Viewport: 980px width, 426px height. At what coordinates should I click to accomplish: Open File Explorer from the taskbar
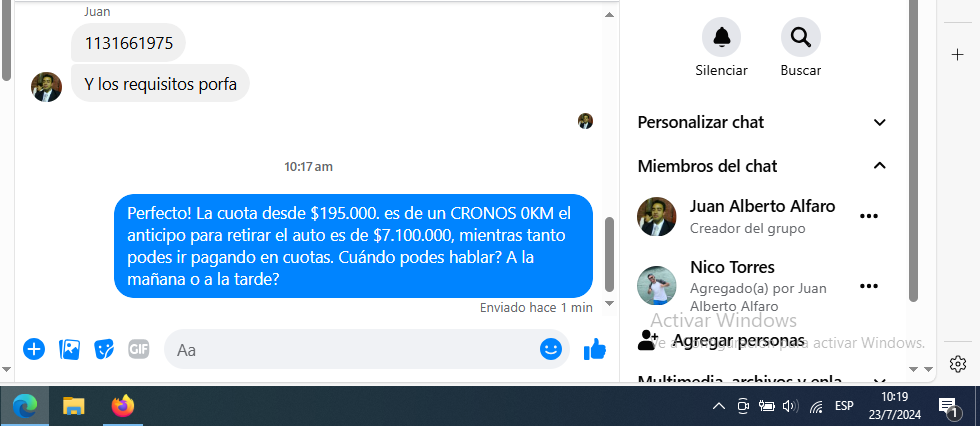[x=74, y=406]
